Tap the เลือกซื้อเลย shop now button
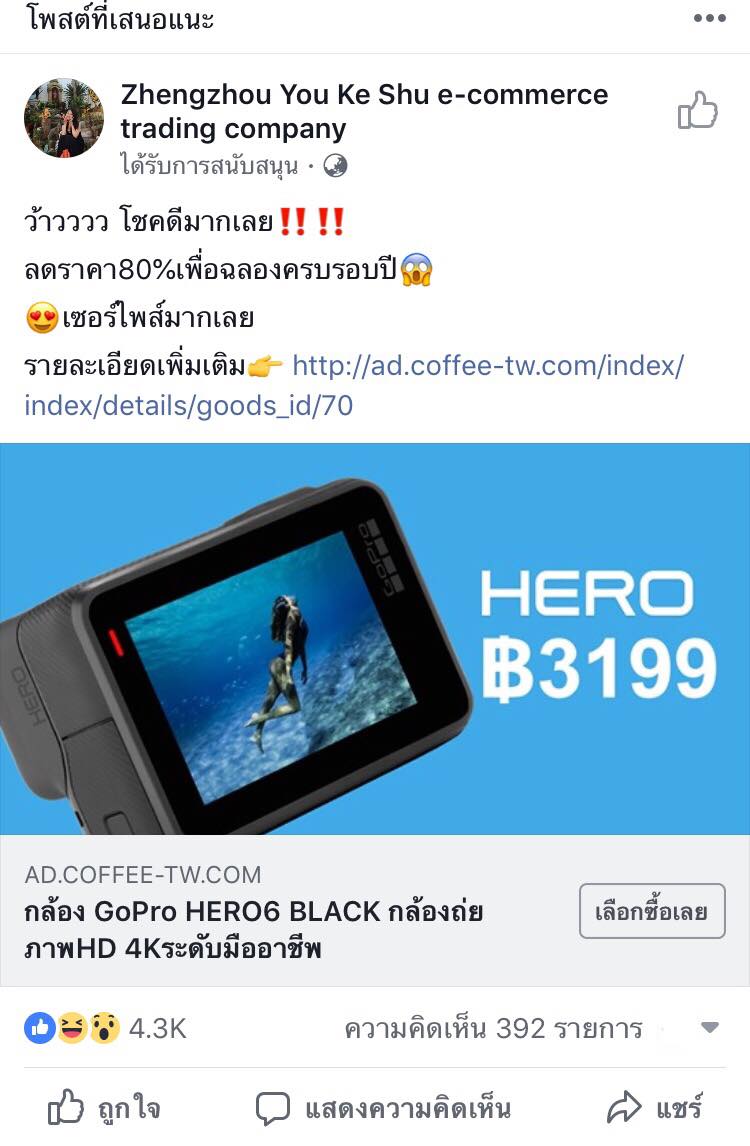This screenshot has width=750, height=1146. click(652, 911)
